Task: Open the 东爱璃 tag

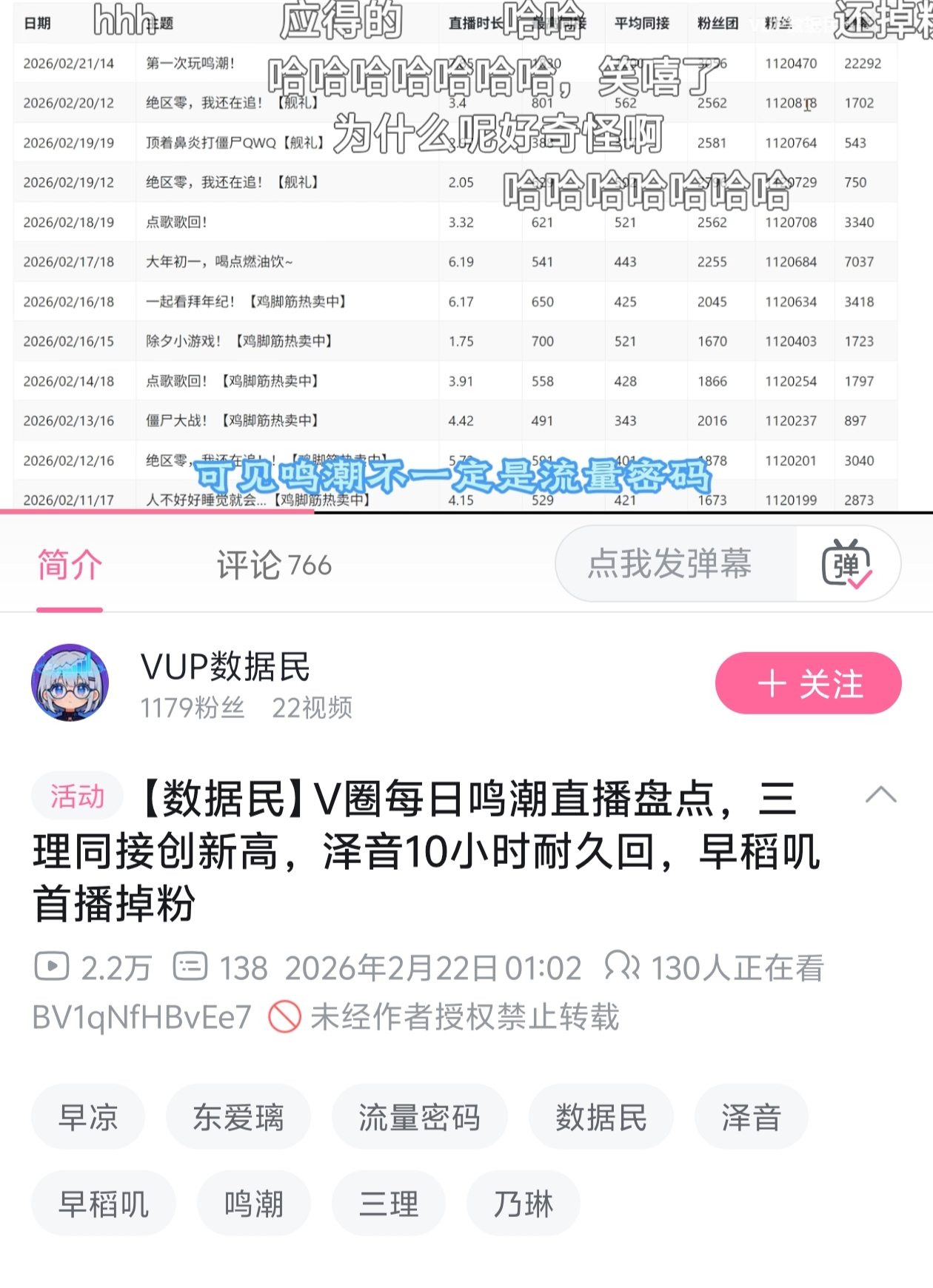Action: click(238, 1117)
